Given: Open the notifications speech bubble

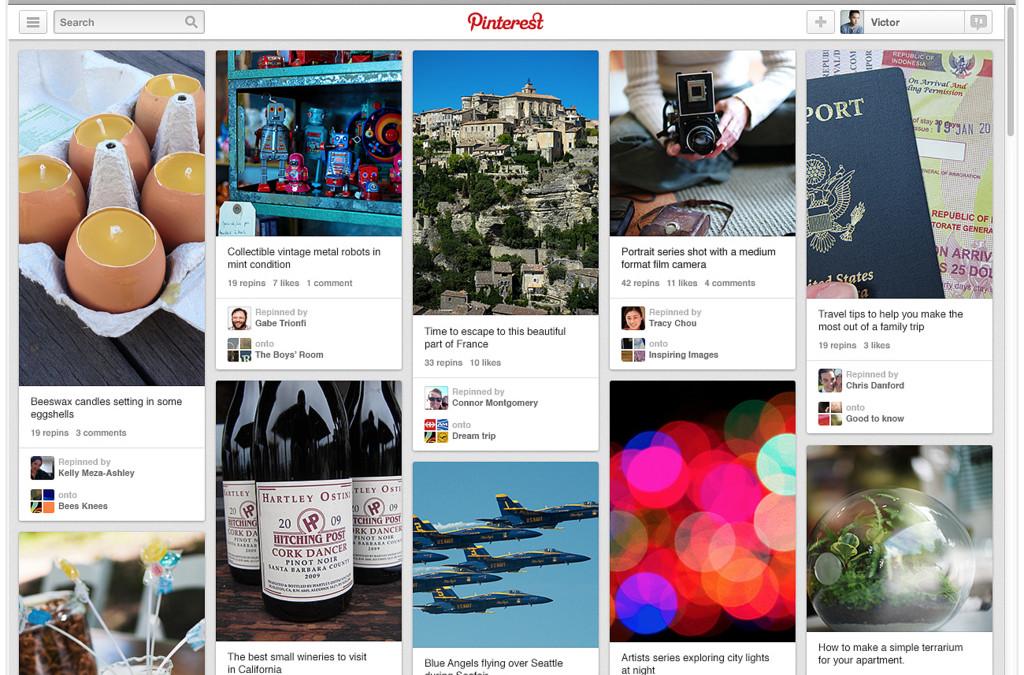Looking at the screenshot, I should [978, 22].
